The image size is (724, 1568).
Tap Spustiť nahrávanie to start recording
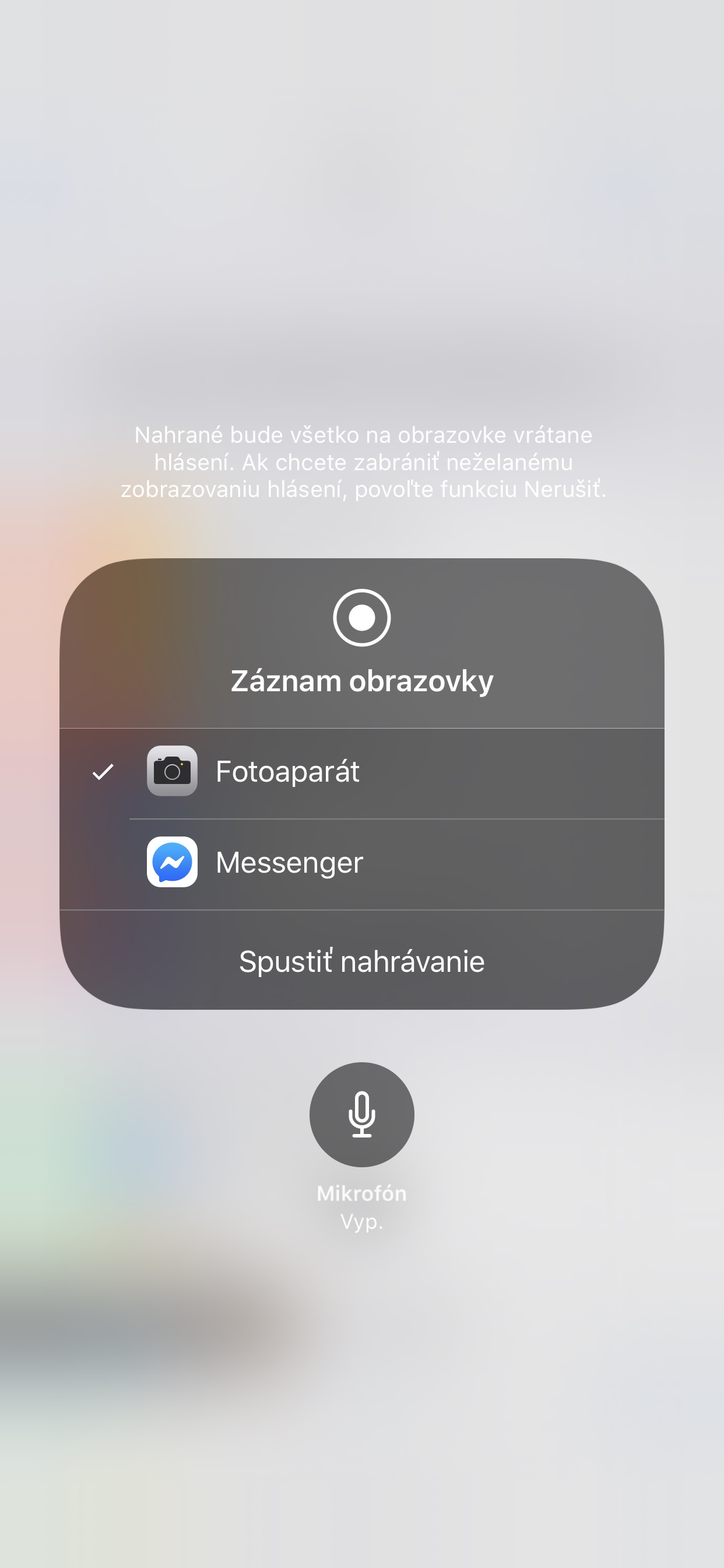(361, 961)
